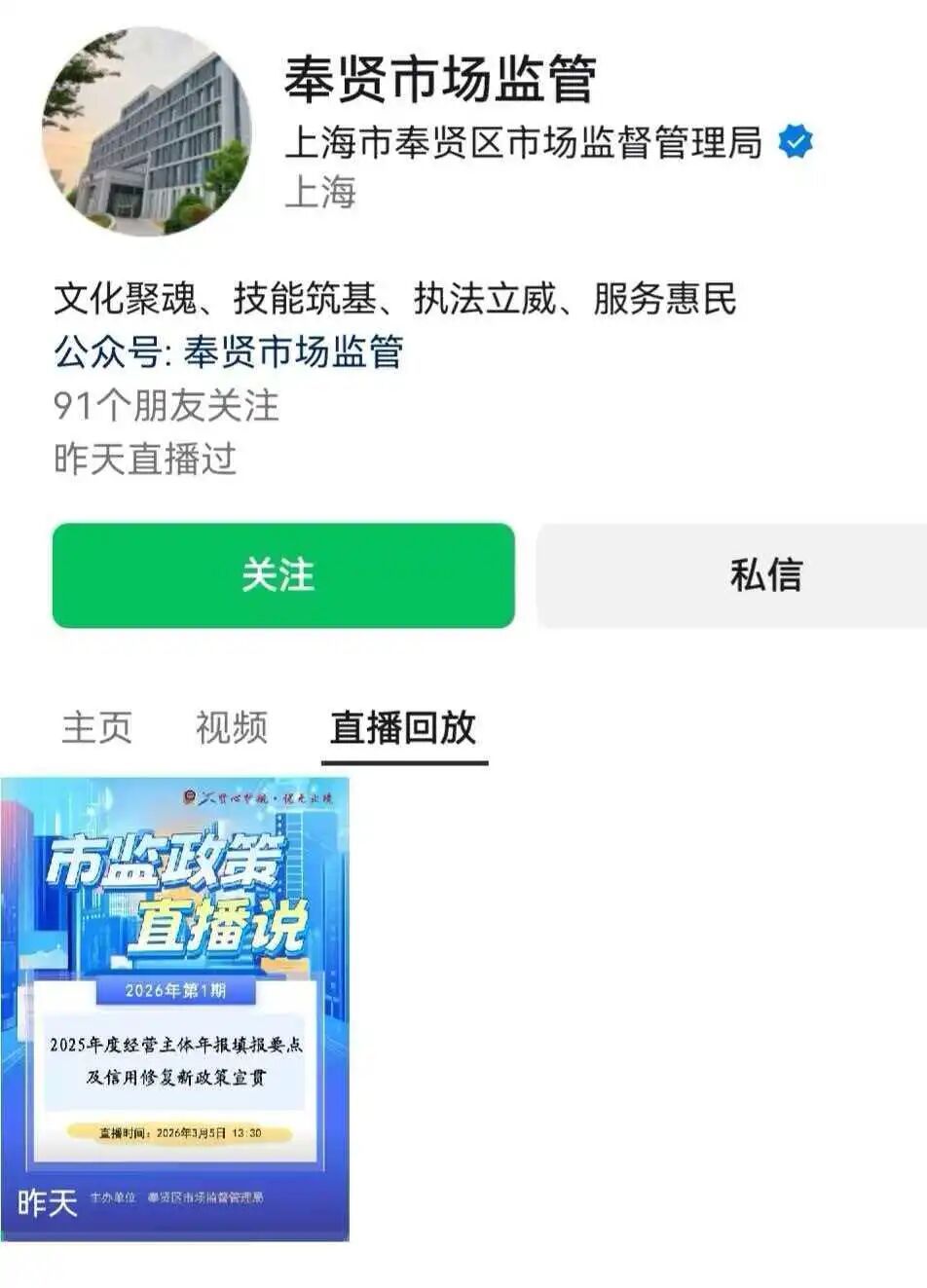Image resolution: width=927 pixels, height=1288 pixels.
Task: Switch to the 视频 tab
Action: (232, 727)
